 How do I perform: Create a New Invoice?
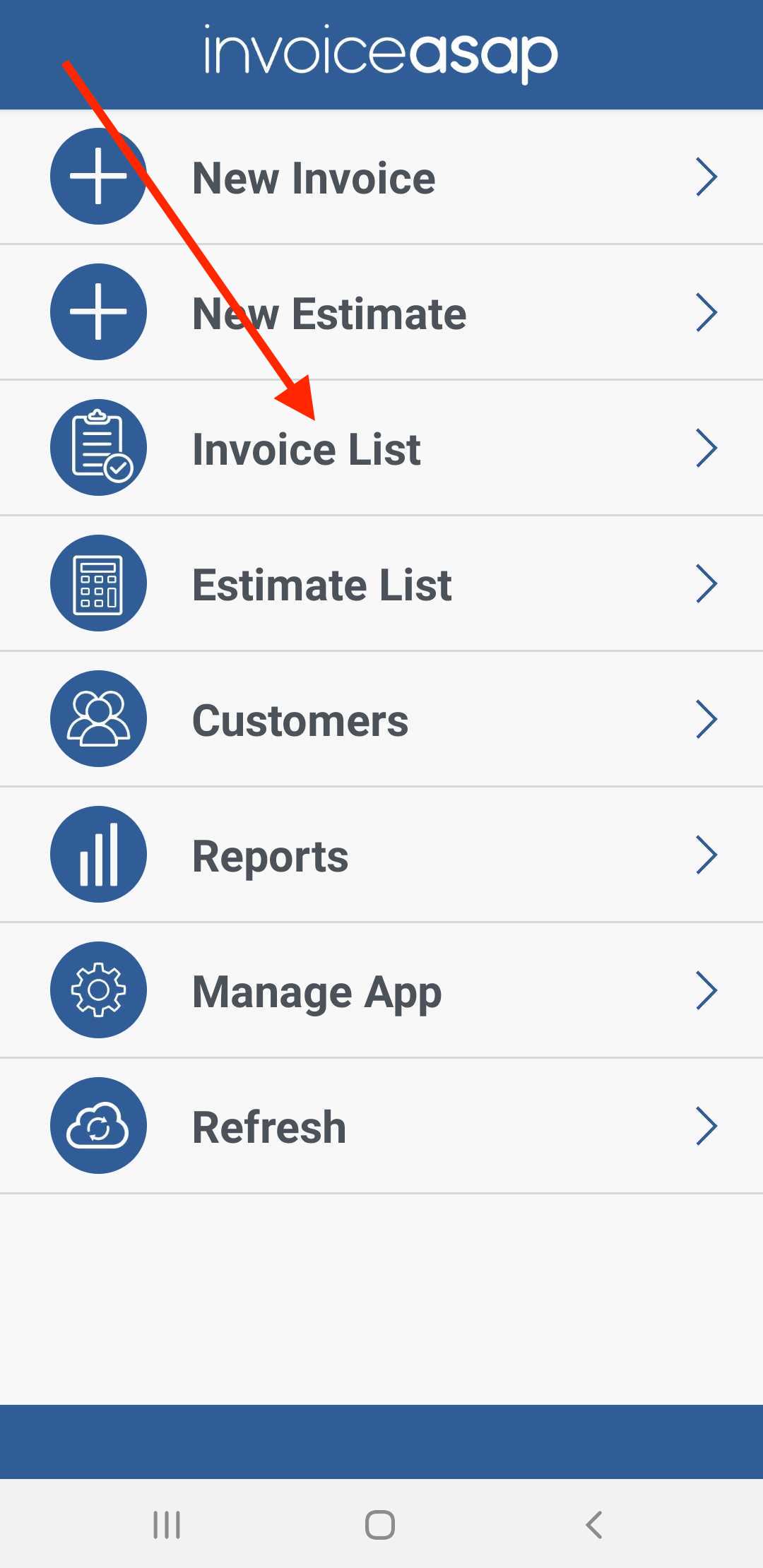314,177
